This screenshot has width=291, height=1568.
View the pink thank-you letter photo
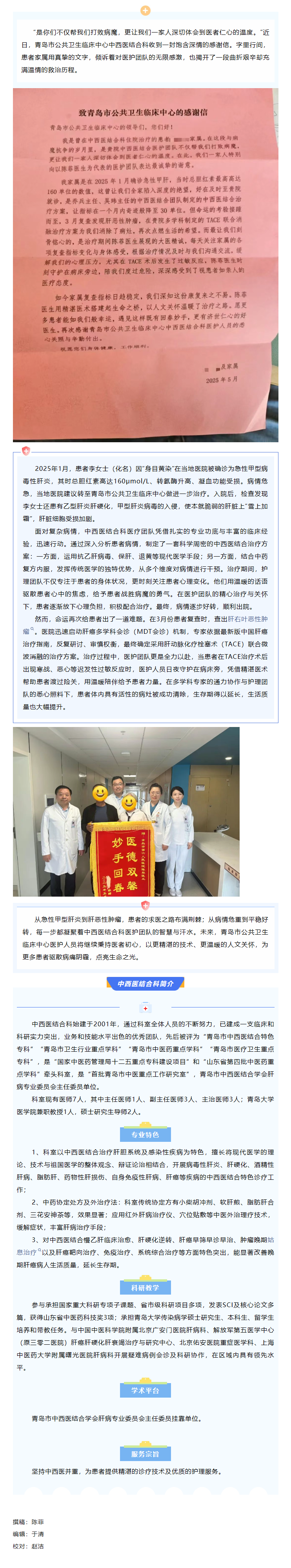pyautogui.click(x=145, y=265)
